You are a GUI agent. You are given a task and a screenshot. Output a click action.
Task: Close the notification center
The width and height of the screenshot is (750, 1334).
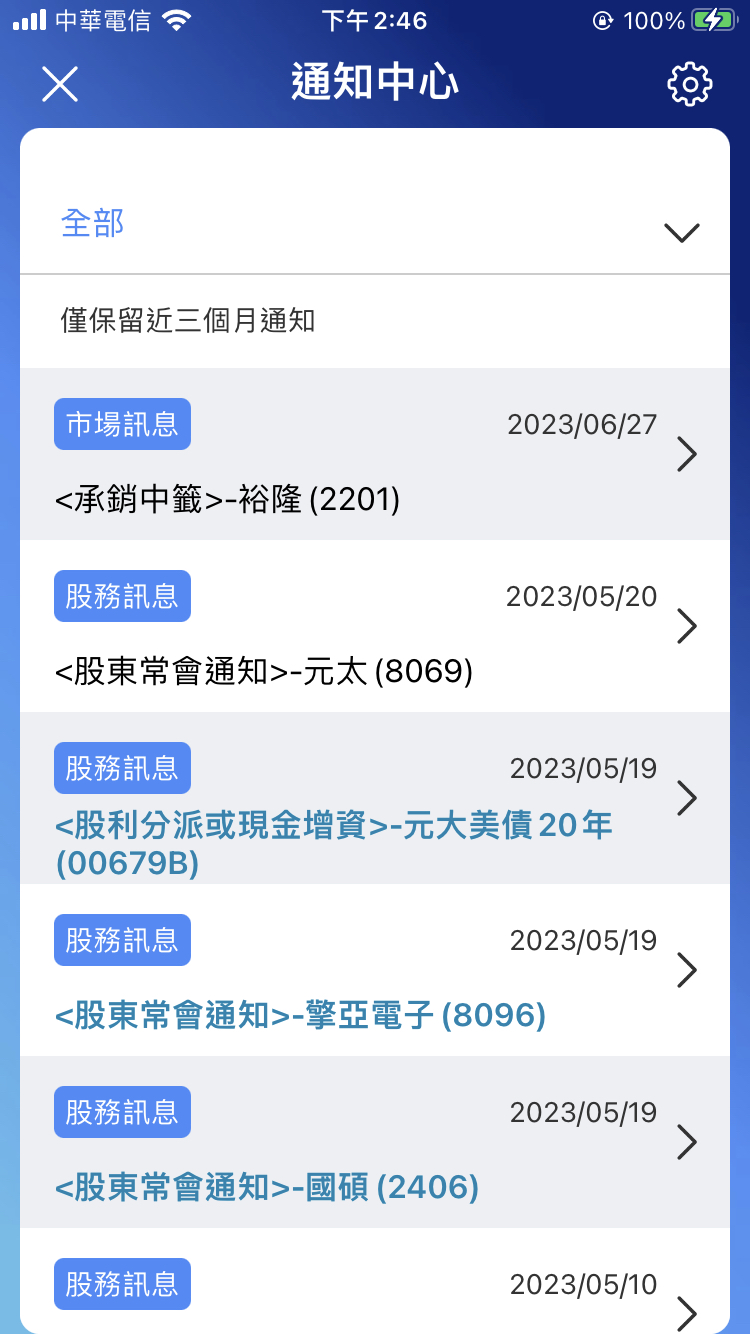pyautogui.click(x=60, y=84)
